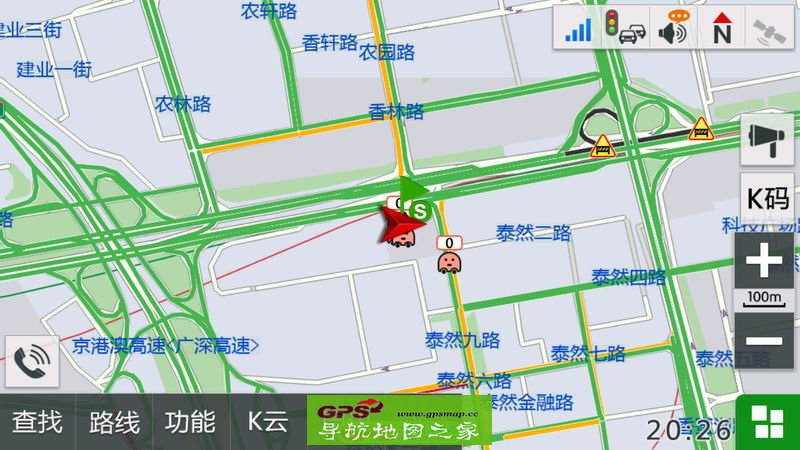800x450 pixels.
Task: Open the 路线 route menu
Action: tap(114, 422)
